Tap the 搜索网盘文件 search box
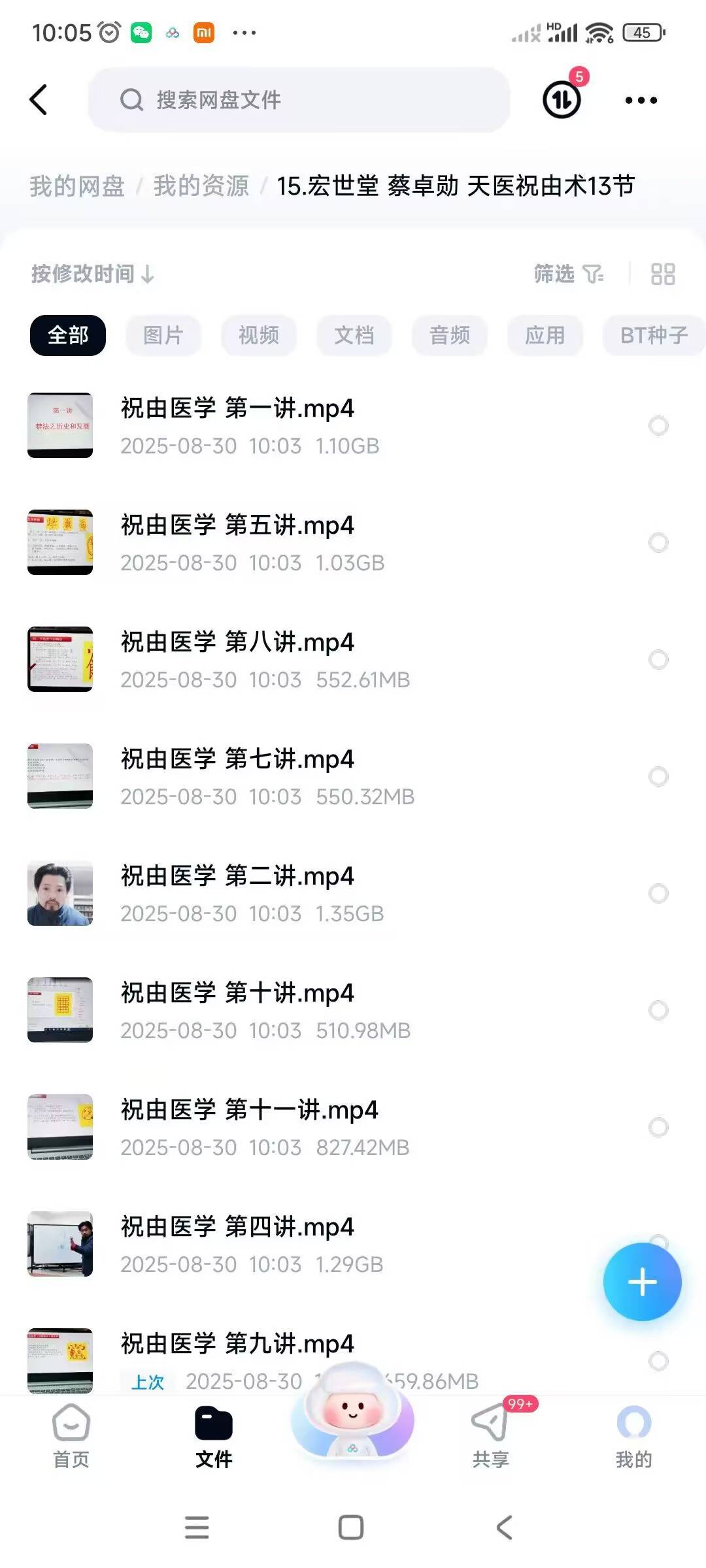Screen dimensions: 706x1568 click(x=299, y=100)
